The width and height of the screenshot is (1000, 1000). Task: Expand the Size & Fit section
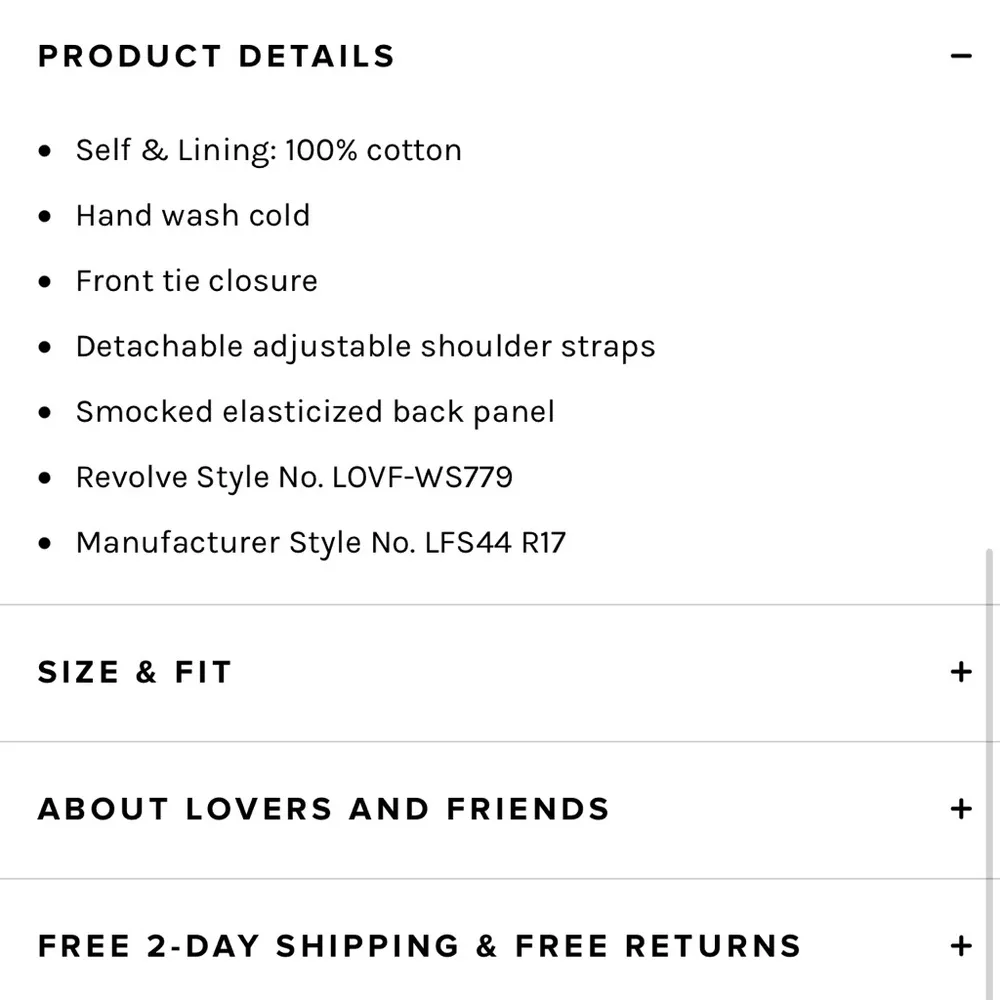[961, 672]
